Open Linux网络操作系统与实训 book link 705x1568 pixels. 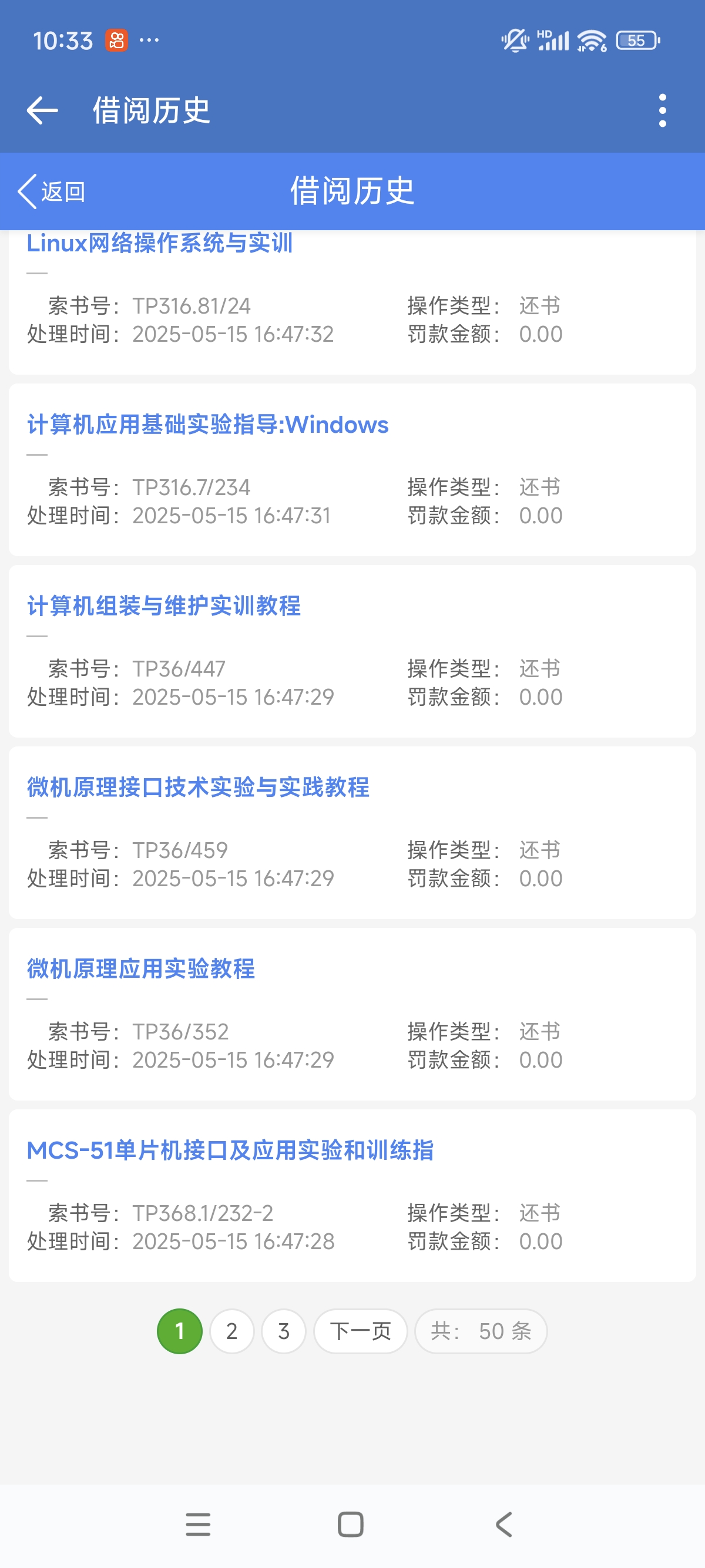[x=160, y=244]
